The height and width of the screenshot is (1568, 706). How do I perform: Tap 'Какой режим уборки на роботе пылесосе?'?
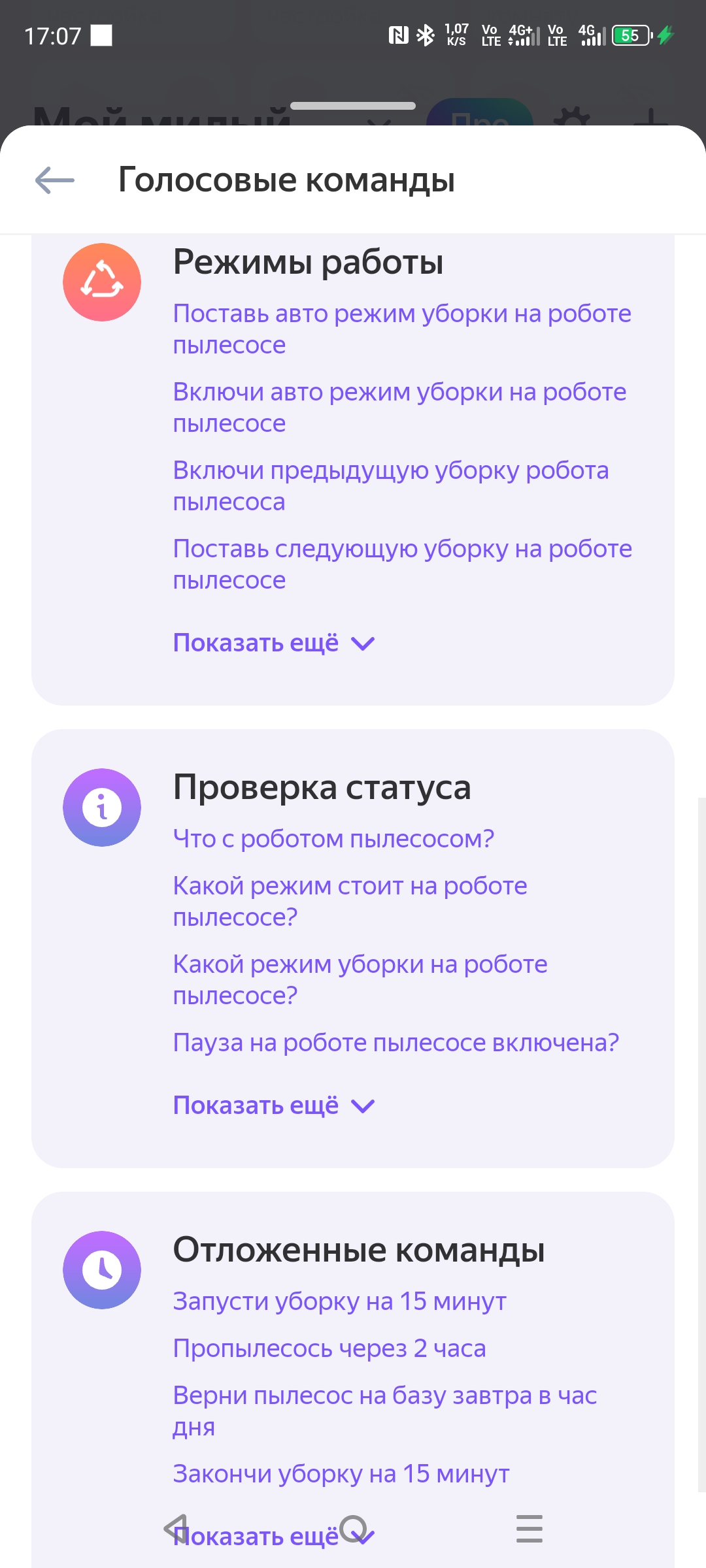click(360, 980)
